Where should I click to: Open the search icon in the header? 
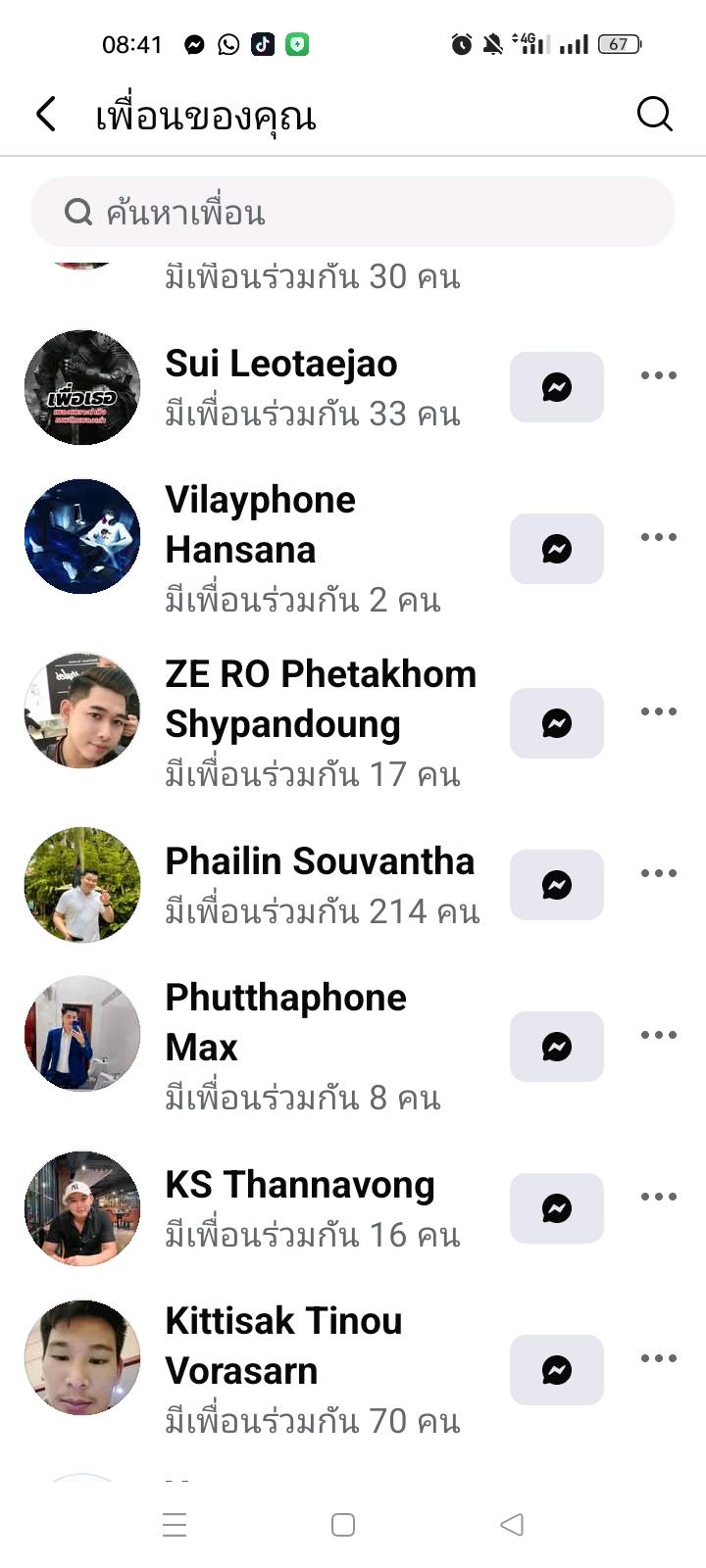click(x=654, y=115)
